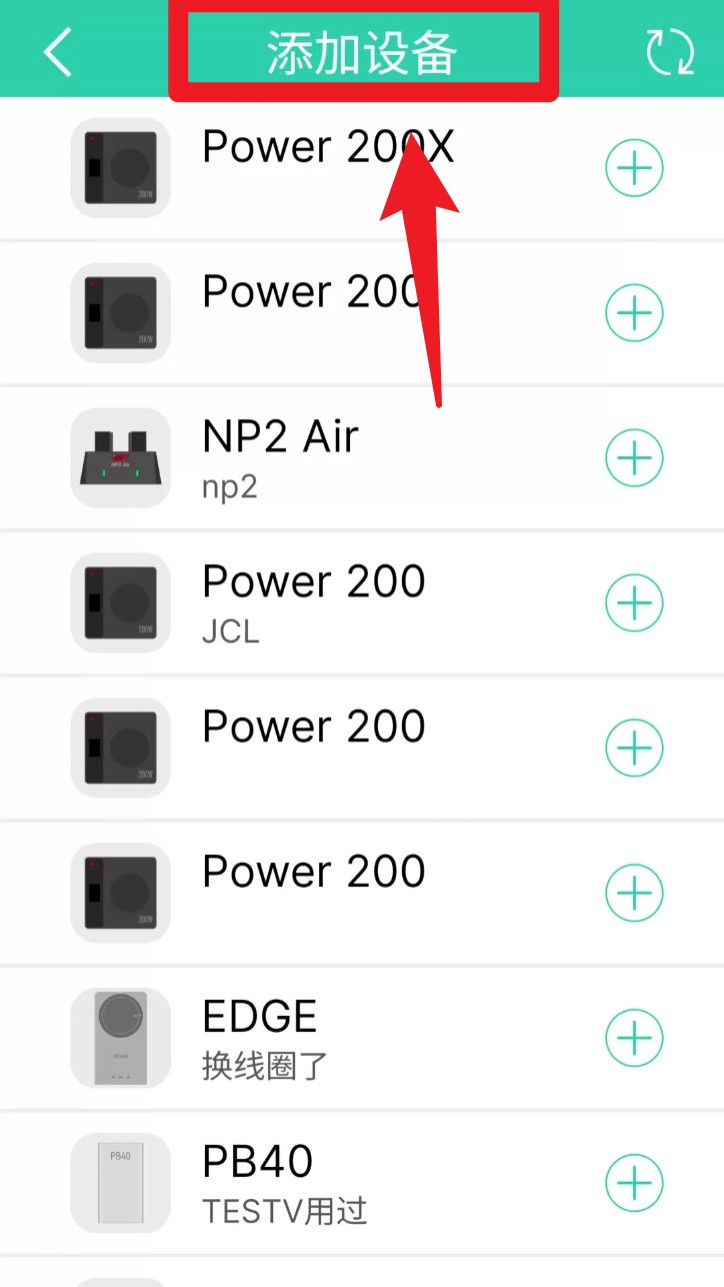Tap the PB40 device picture

coord(120,1181)
